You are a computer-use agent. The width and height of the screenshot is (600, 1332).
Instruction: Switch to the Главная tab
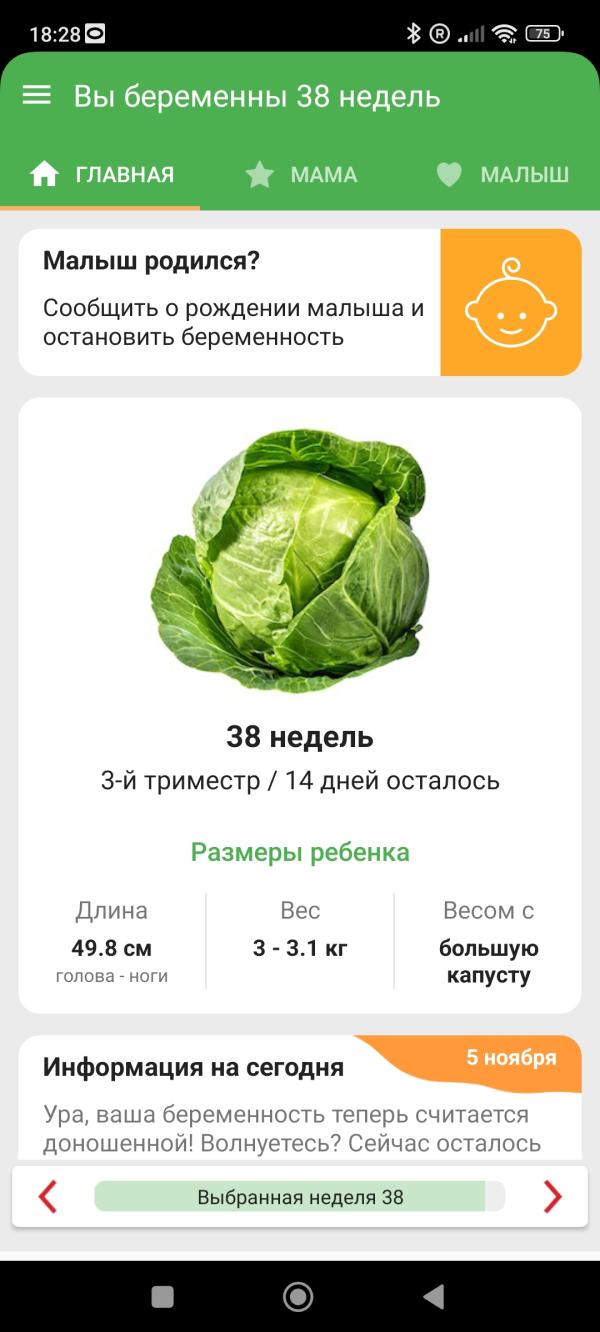(101, 175)
